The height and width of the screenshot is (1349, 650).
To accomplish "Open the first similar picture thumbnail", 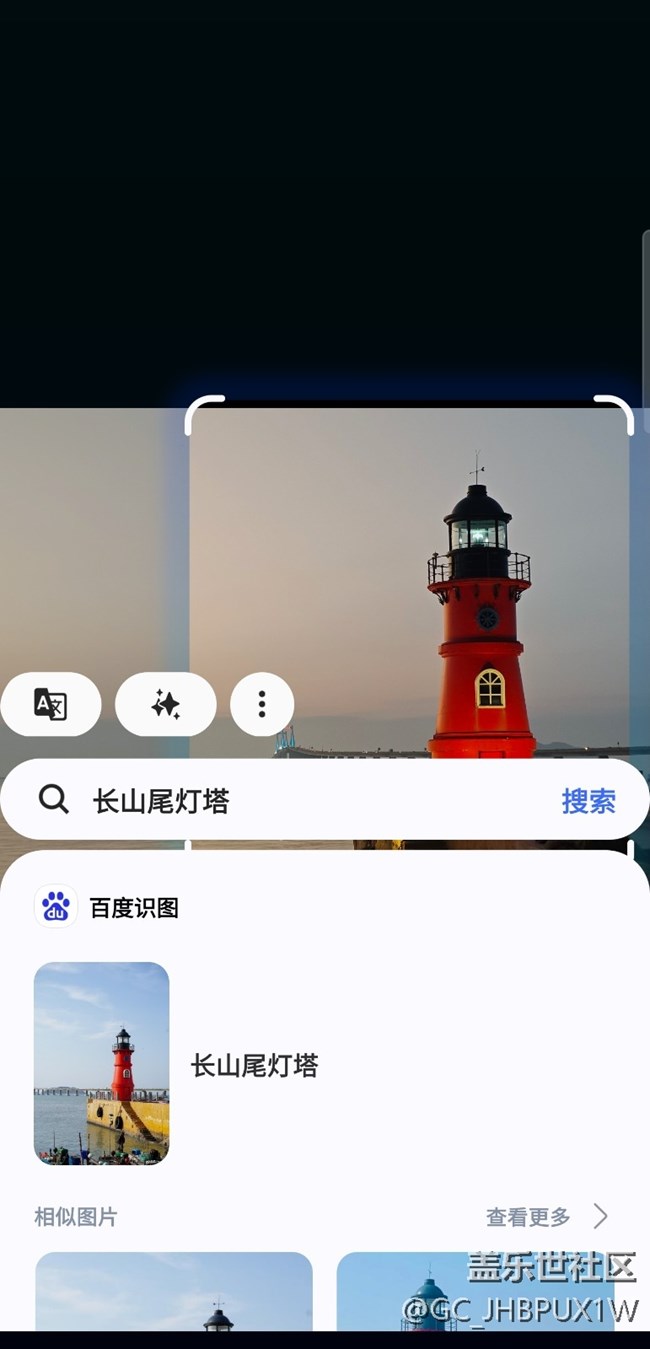I will coord(174,1290).
